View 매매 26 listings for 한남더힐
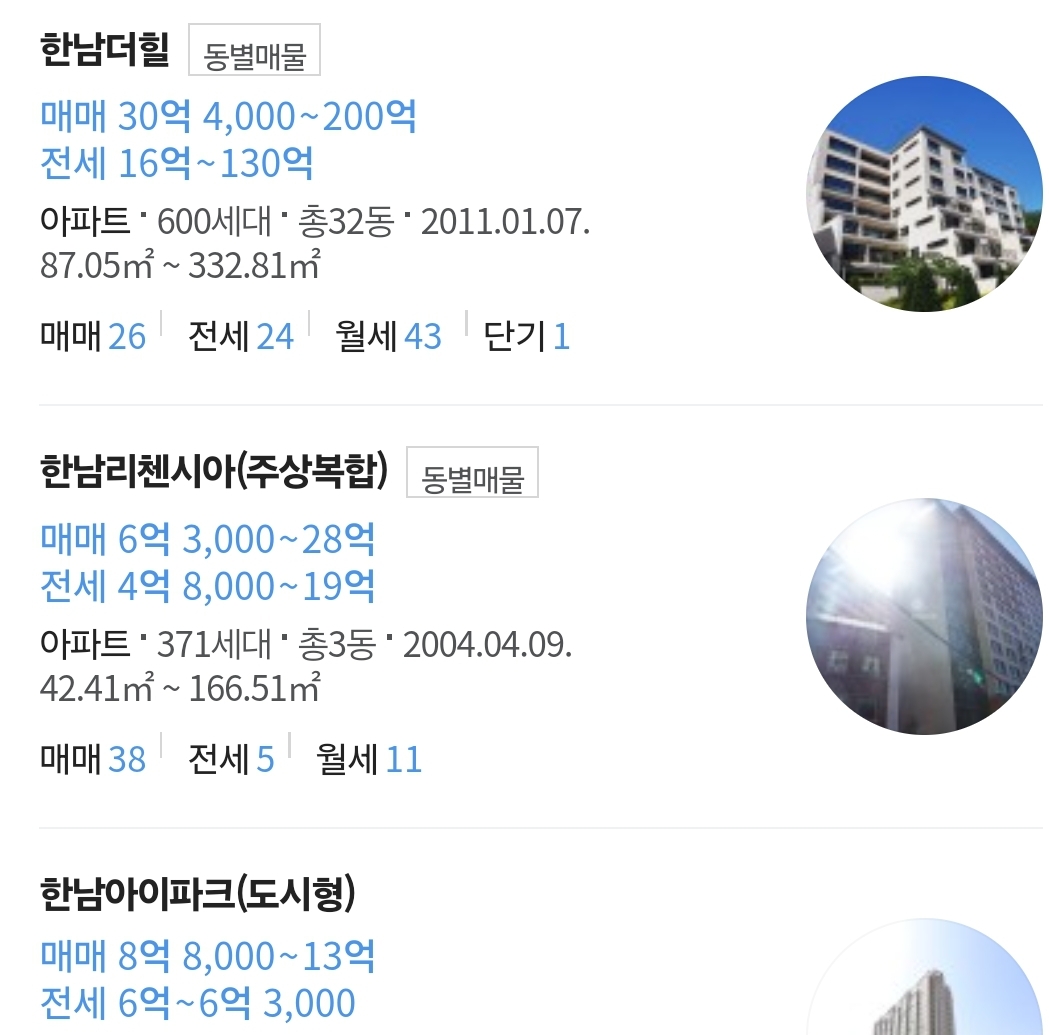This screenshot has height=1035, width=1049. point(93,337)
